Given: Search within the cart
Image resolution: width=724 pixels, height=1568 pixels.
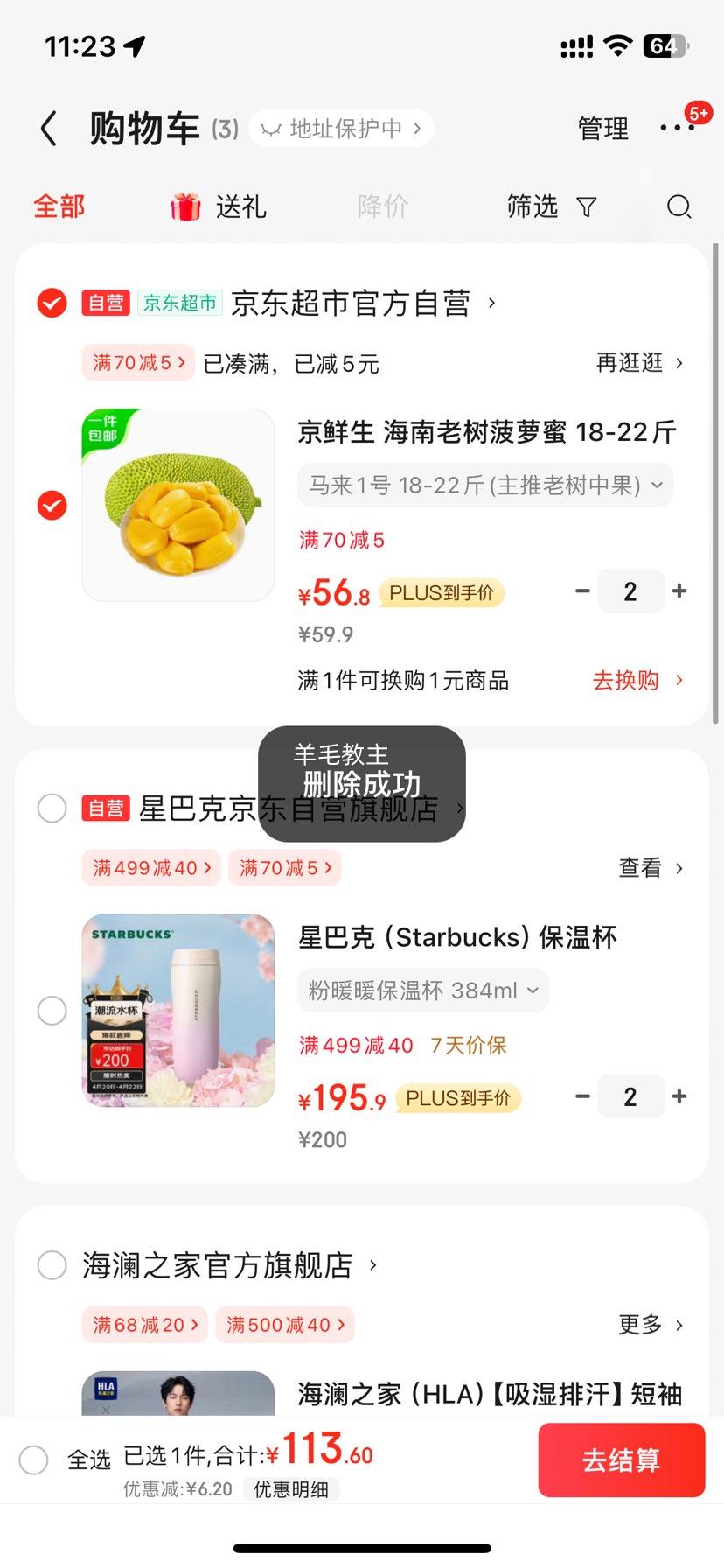Looking at the screenshot, I should (x=679, y=206).
